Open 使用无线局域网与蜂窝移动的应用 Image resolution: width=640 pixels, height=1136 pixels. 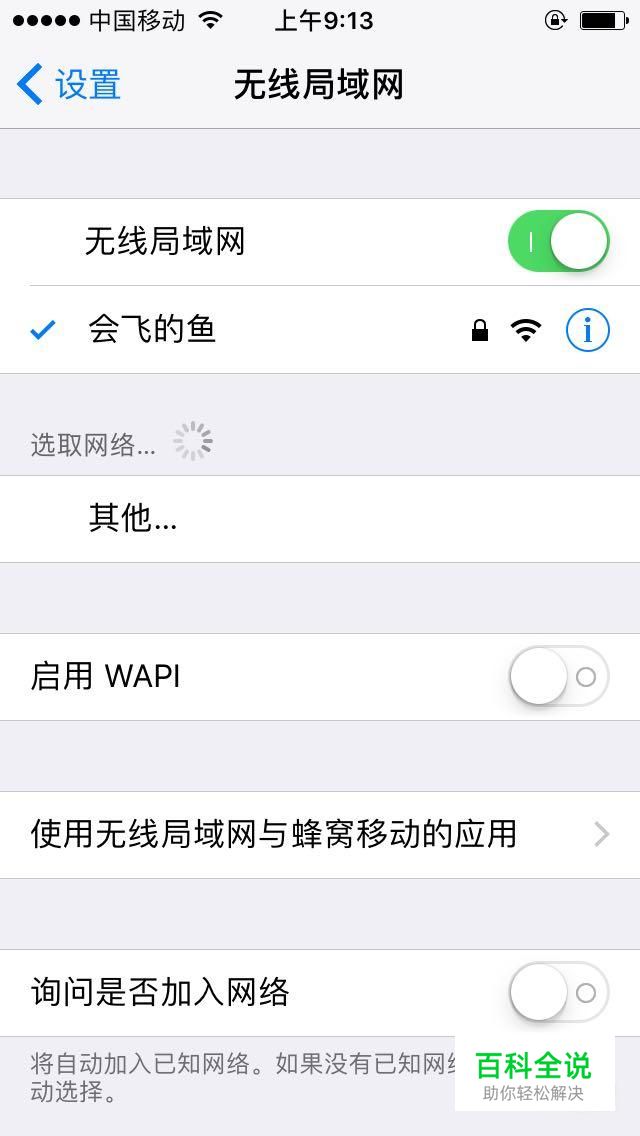click(320, 834)
